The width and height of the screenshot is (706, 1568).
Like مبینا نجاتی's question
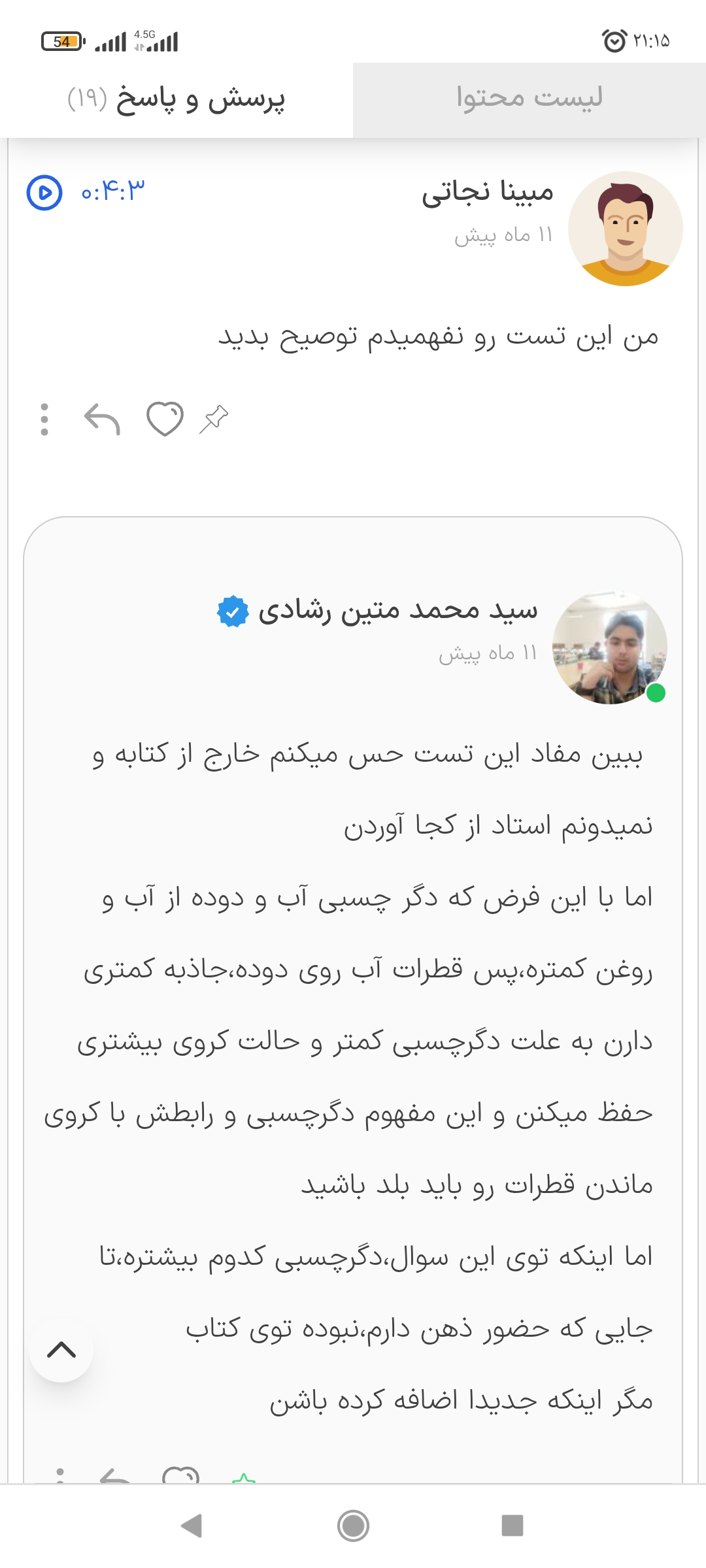click(164, 419)
